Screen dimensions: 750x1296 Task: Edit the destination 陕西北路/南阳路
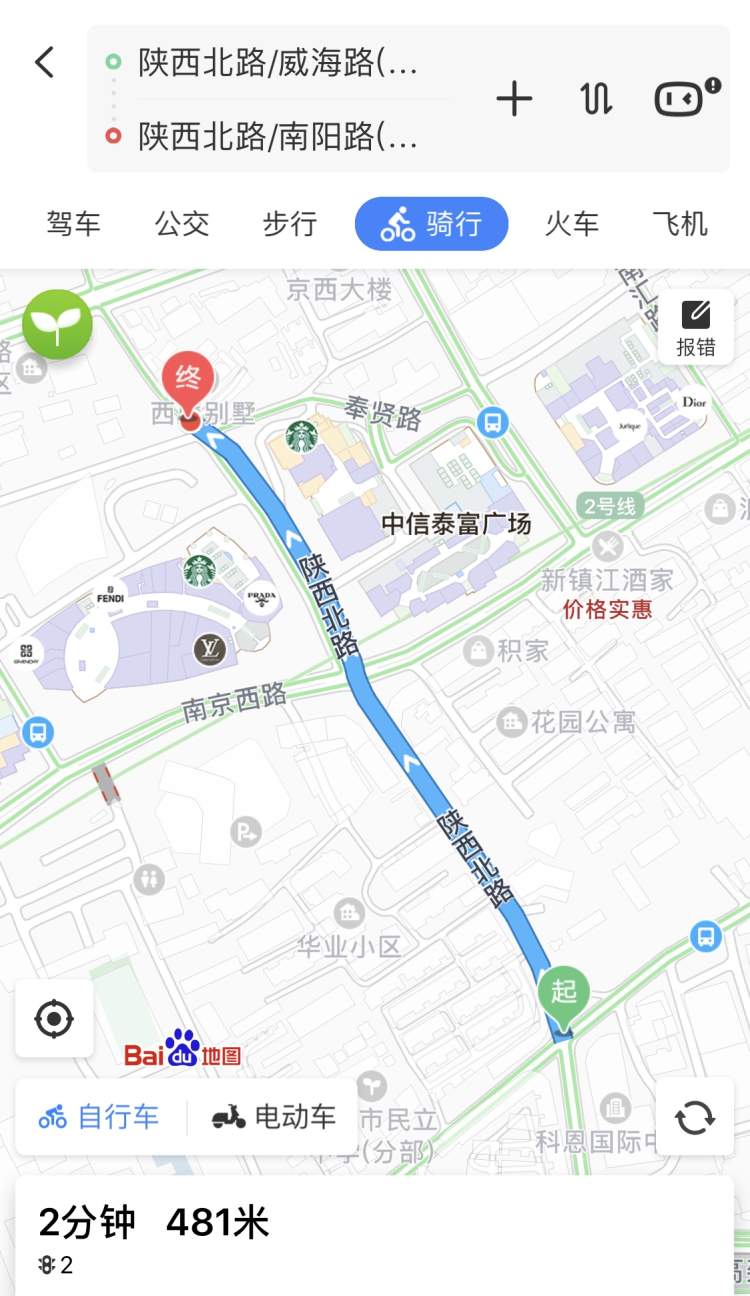[278, 136]
